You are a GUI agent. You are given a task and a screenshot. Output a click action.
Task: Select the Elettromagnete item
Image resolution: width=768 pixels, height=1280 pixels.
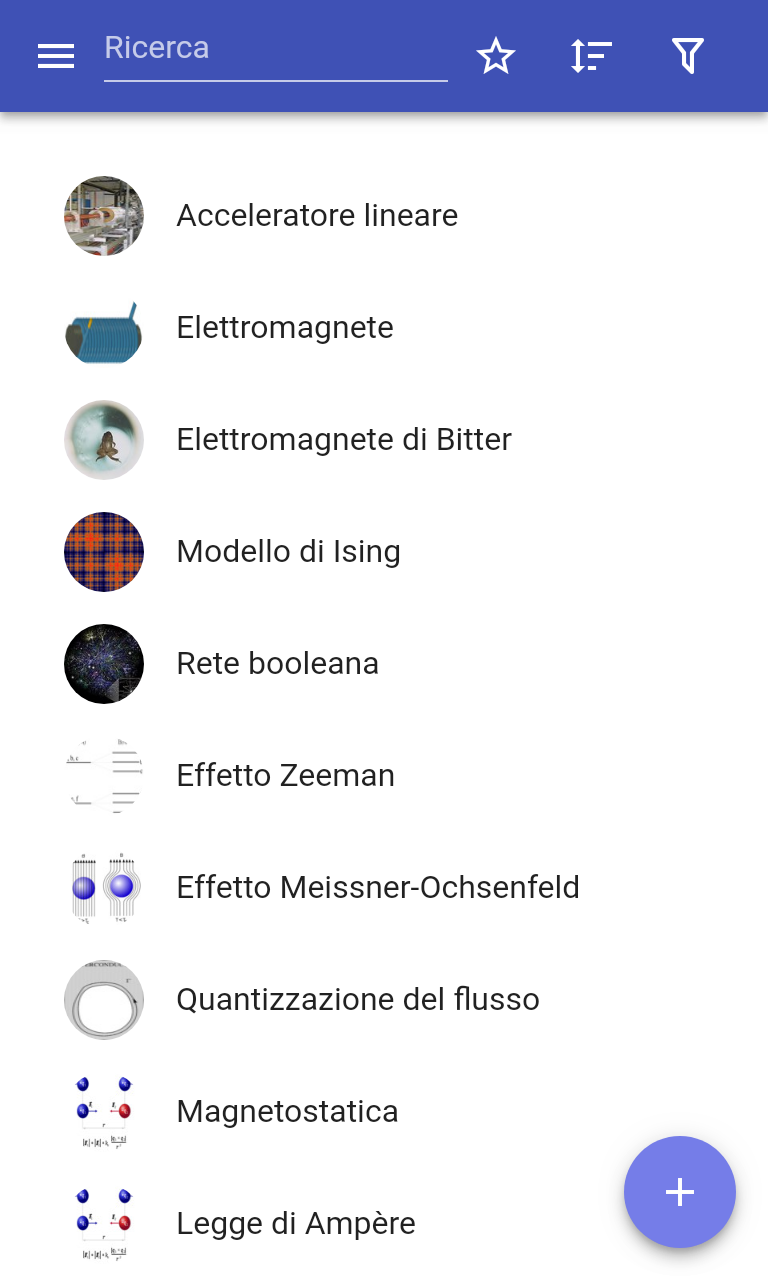284,328
